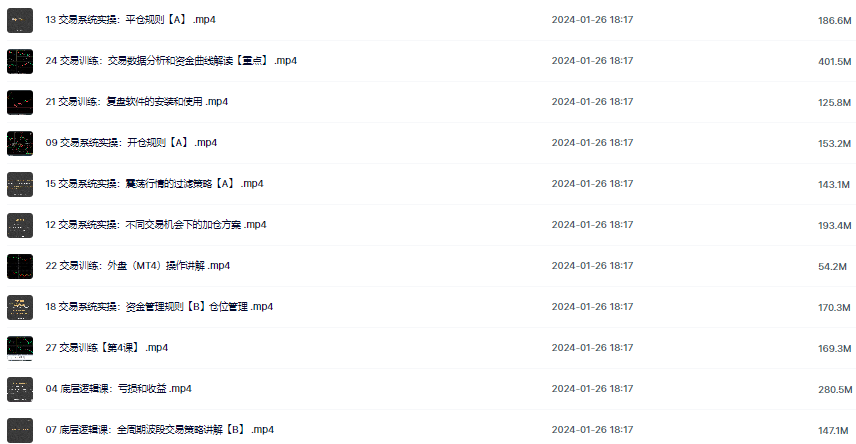Select 15 震荡行情的过滤策略【A】.mp4
Viewport: 856px width, 444px height.
(x=154, y=183)
